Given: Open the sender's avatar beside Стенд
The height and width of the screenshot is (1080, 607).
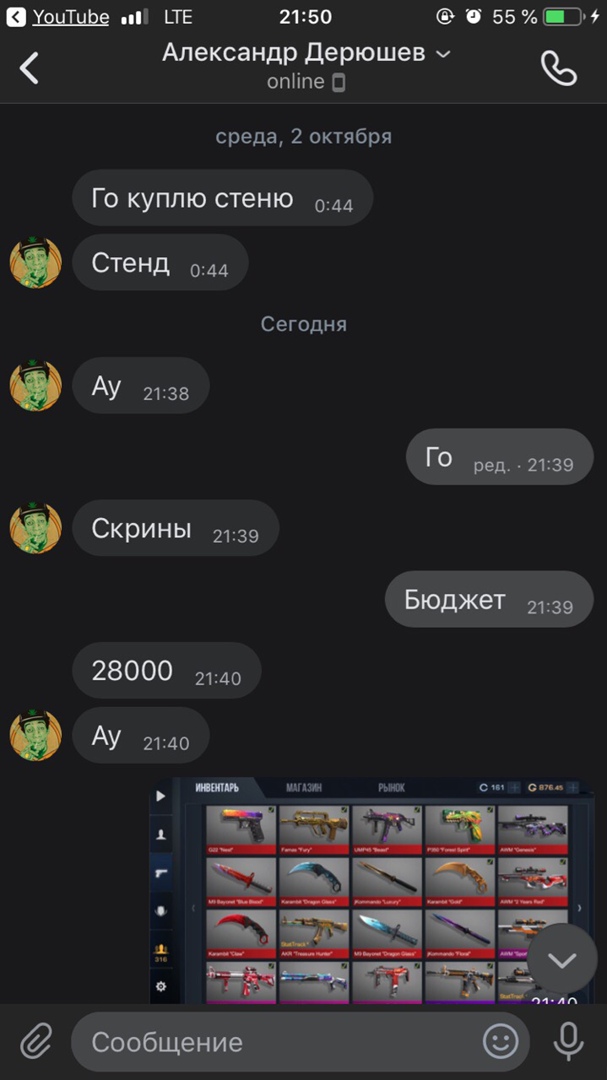Looking at the screenshot, I should pos(36,263).
